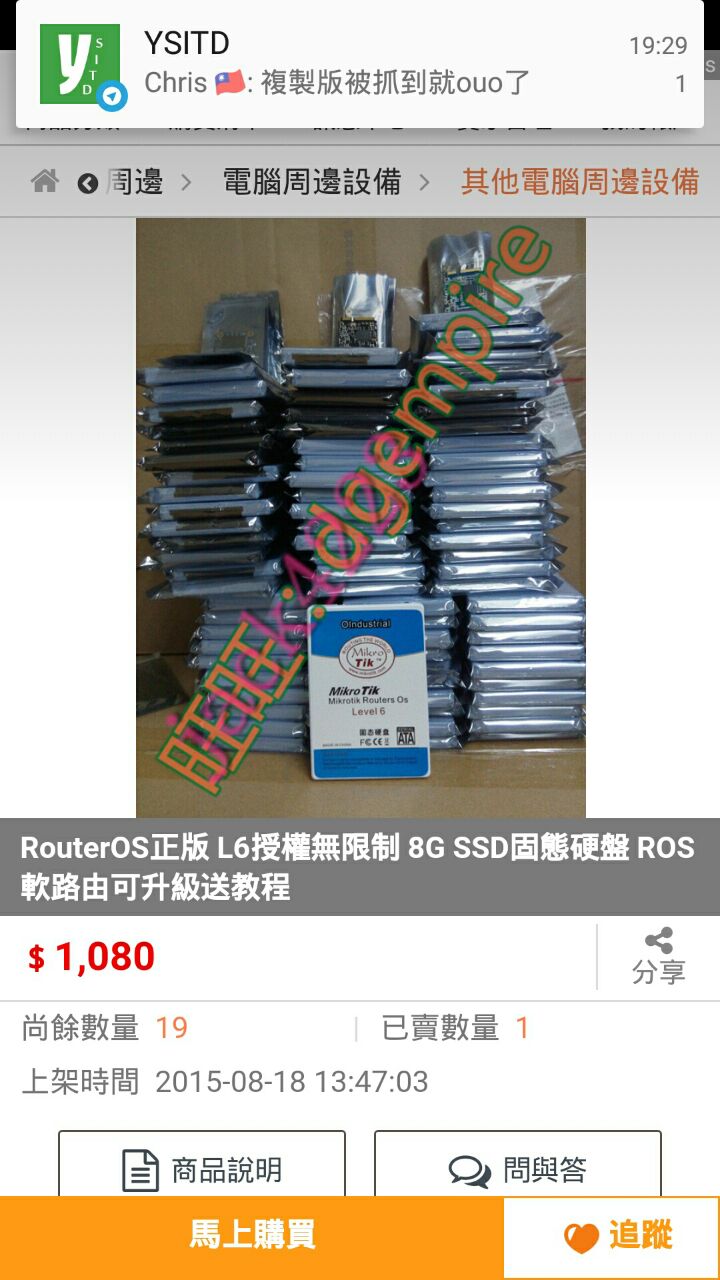Buy now with 馬上購買
The image size is (720, 1280).
[x=252, y=1236]
